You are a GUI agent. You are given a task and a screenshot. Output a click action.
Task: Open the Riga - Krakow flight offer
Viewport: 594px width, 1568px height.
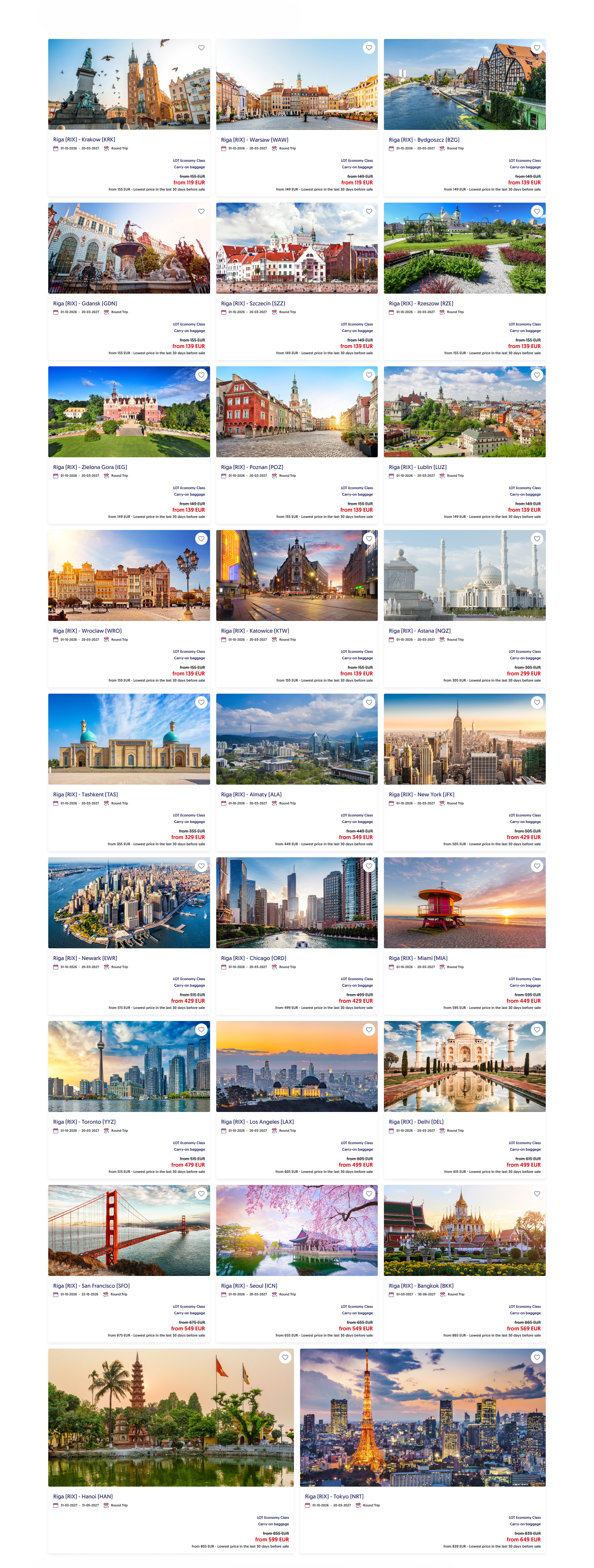129,118
